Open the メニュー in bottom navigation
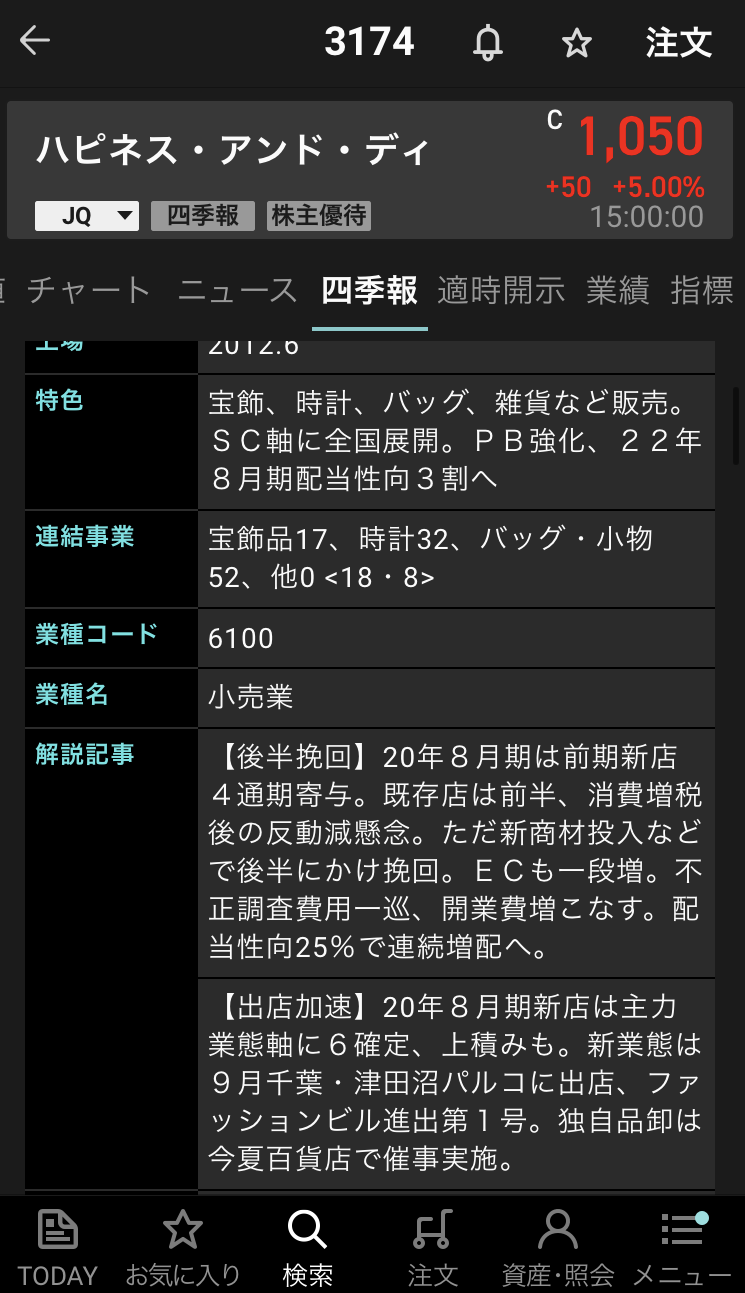 coord(682,1246)
